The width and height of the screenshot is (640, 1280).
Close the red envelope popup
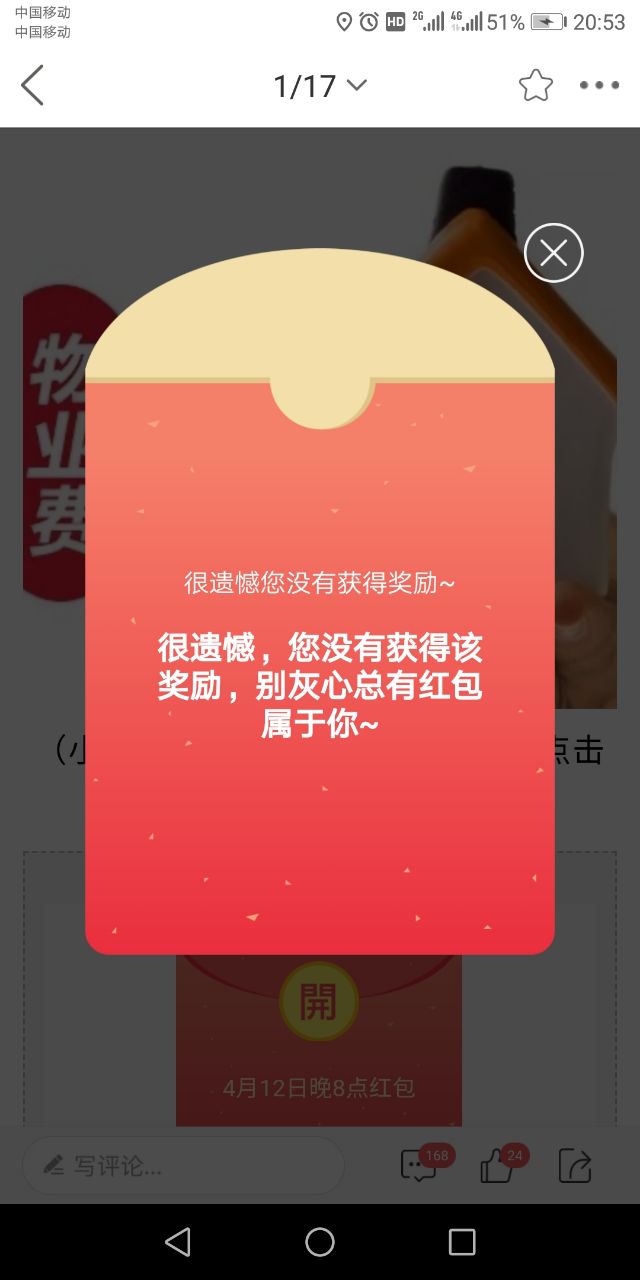coord(553,253)
